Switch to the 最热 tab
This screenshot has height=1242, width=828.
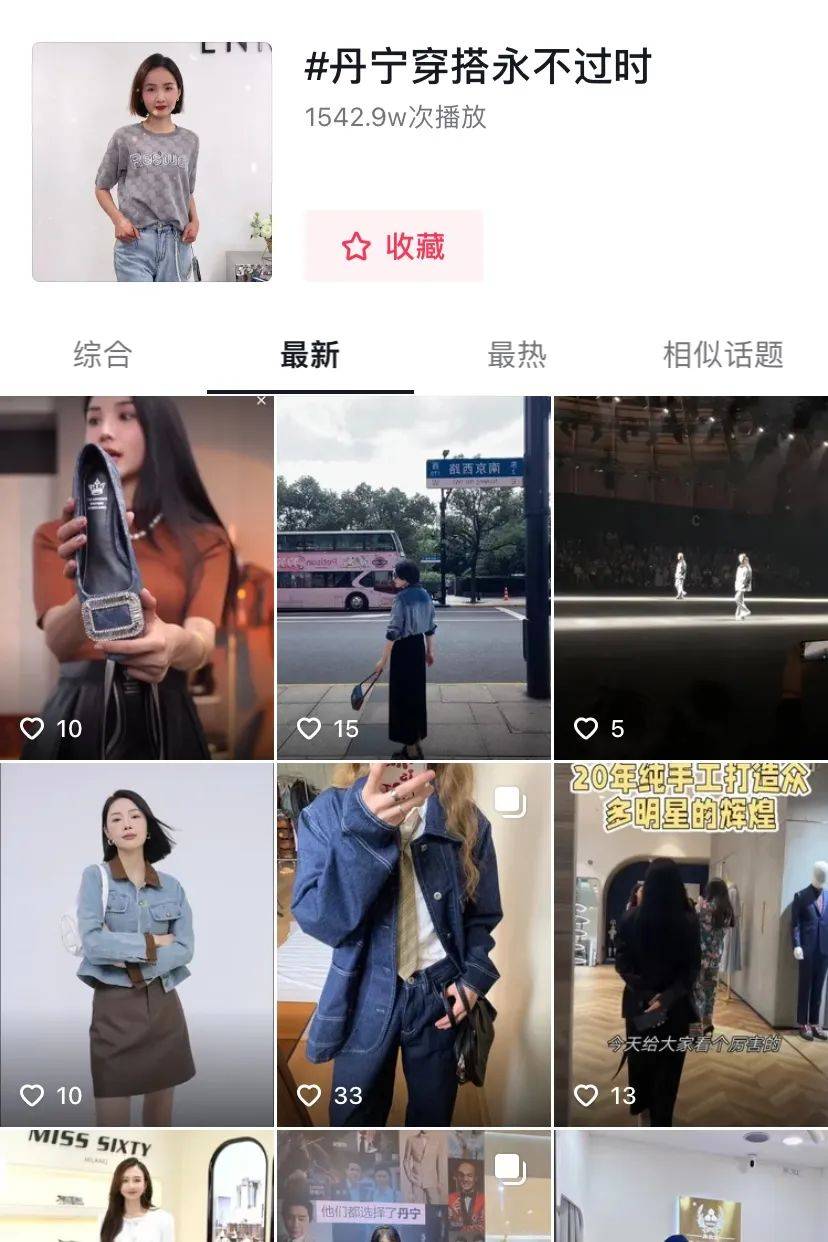[x=517, y=354]
